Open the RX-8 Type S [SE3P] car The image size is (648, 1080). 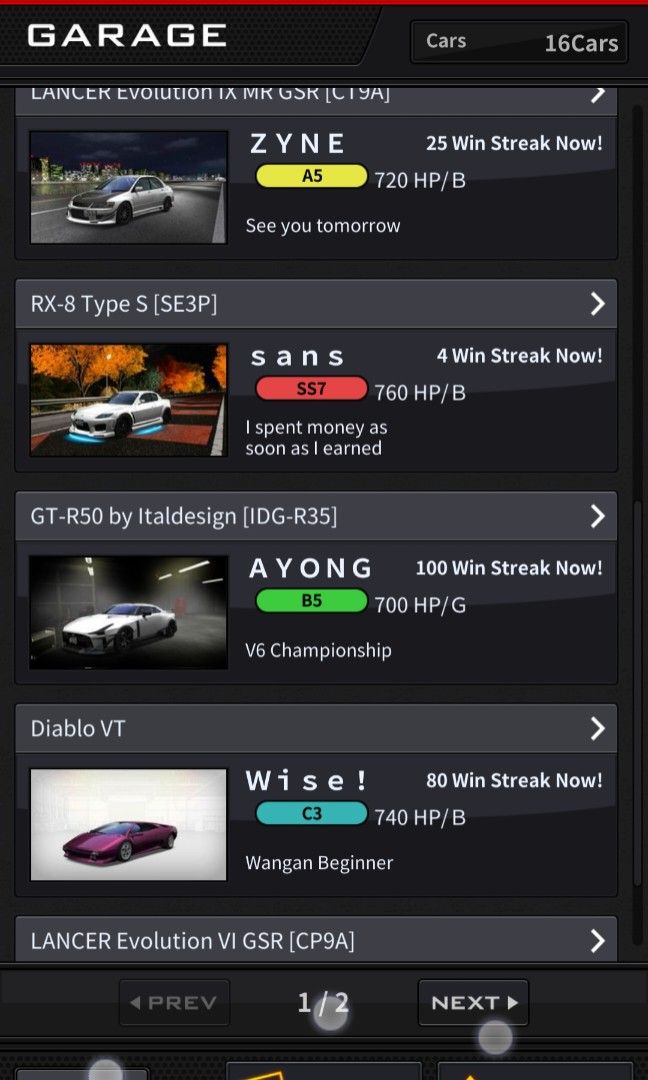pyautogui.click(x=316, y=304)
